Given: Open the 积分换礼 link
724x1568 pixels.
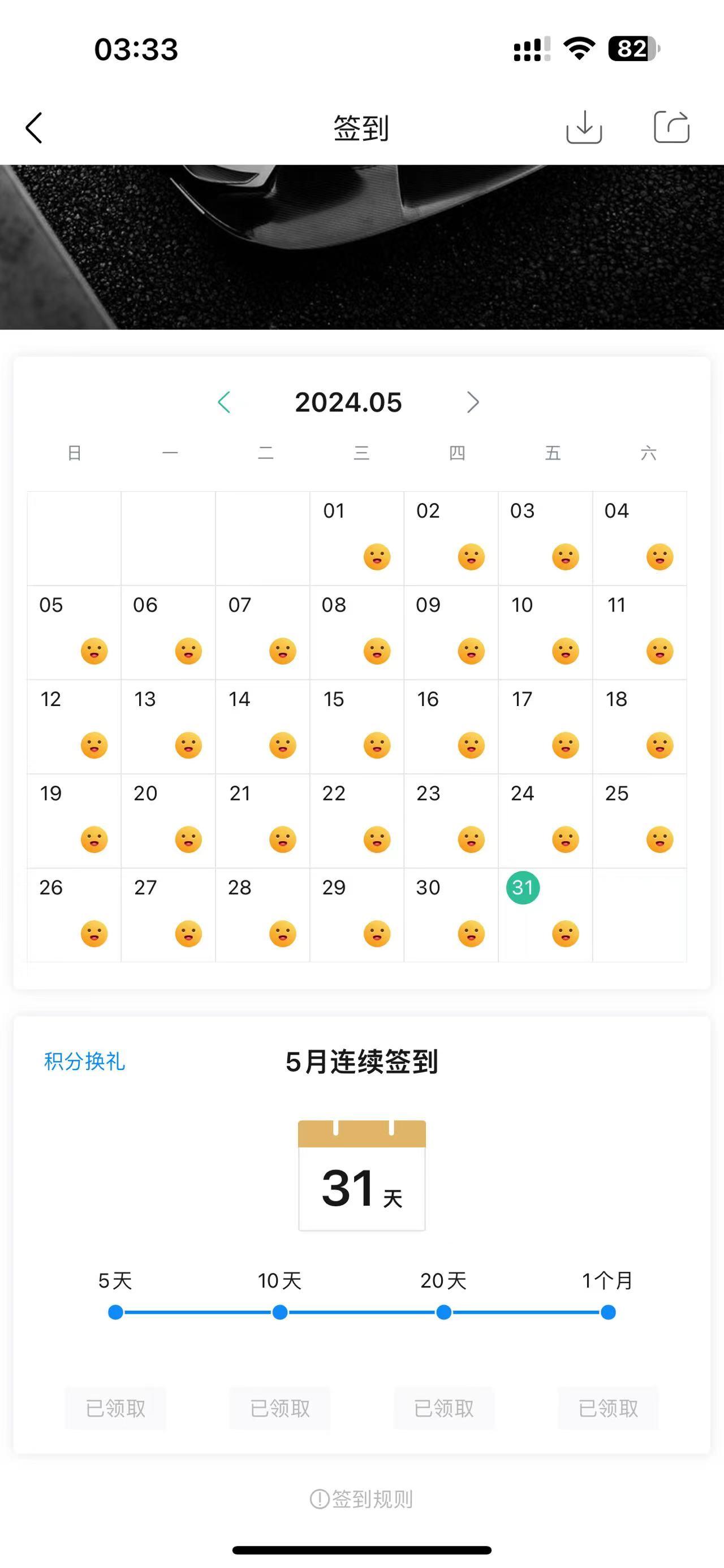Looking at the screenshot, I should point(85,1062).
